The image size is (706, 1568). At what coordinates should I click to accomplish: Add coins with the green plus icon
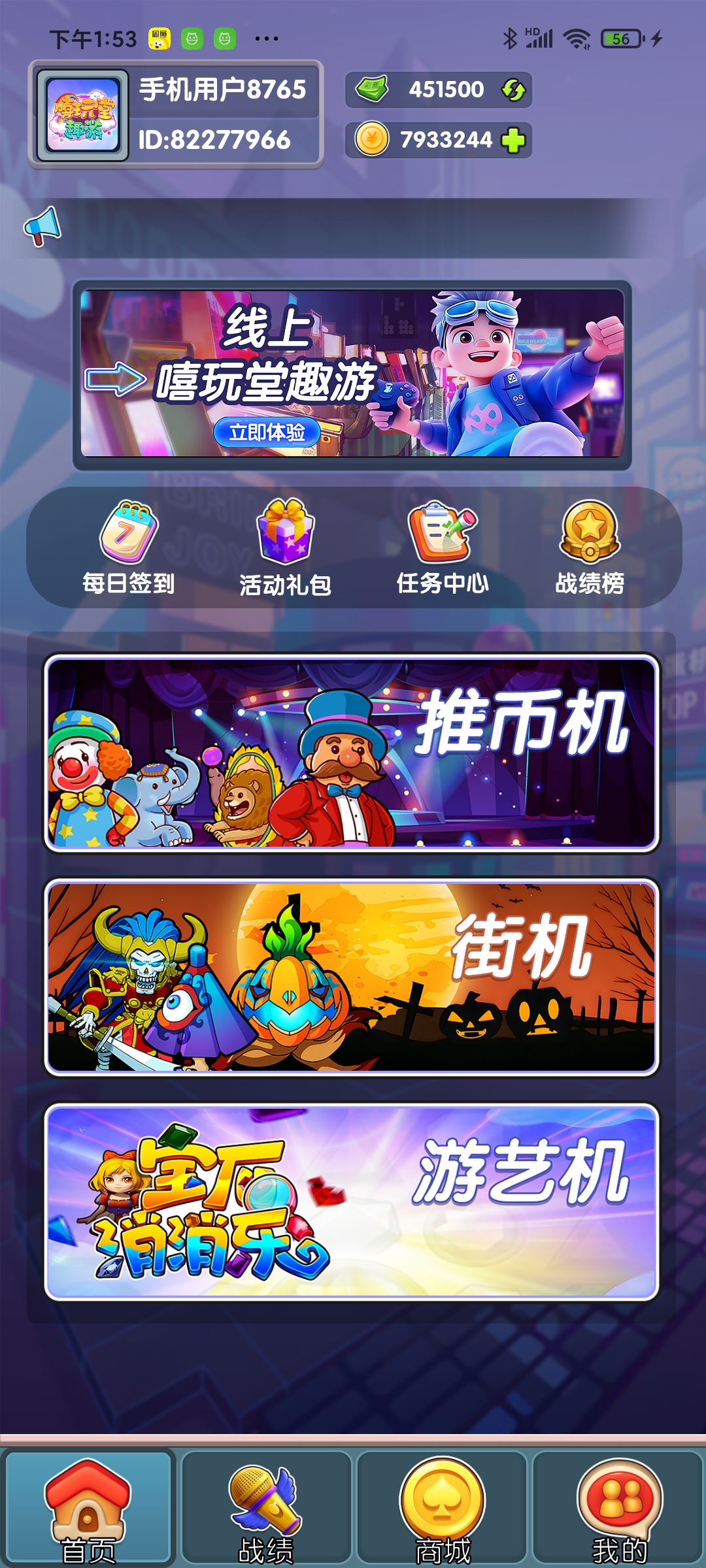(514, 140)
